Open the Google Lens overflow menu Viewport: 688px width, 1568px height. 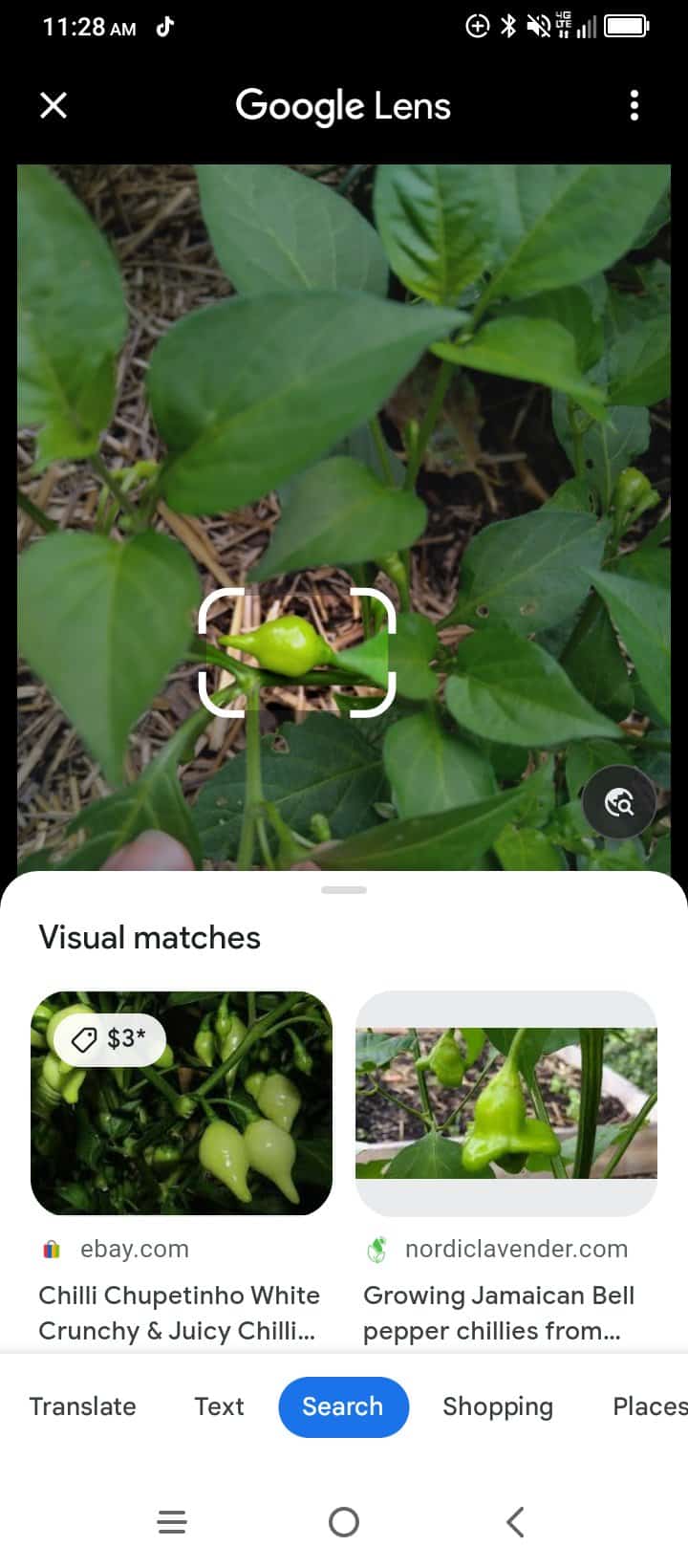(x=634, y=105)
